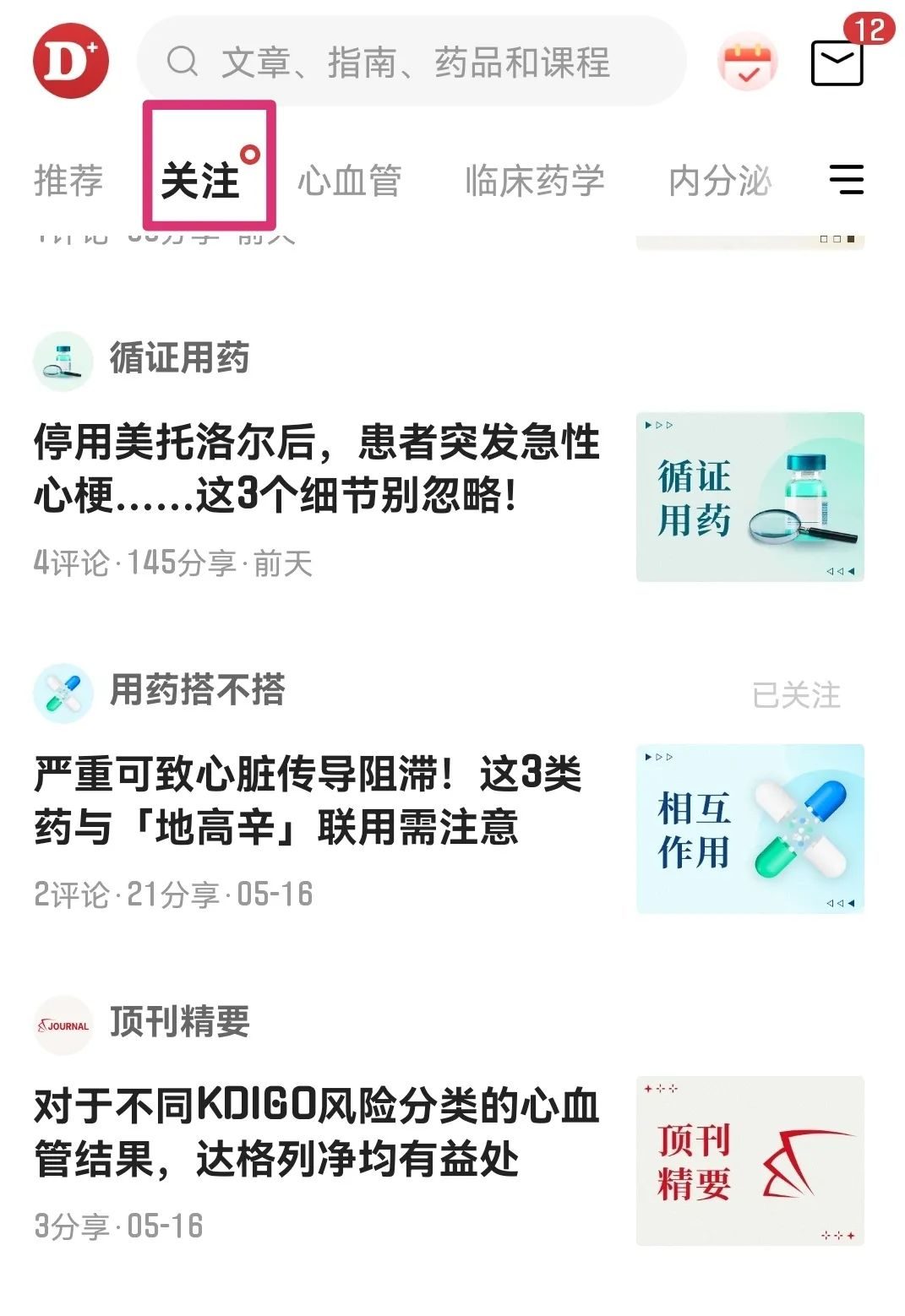The height and width of the screenshot is (1316, 905).
Task: Open the 顶刊精要 author page
Action: click(179, 1022)
